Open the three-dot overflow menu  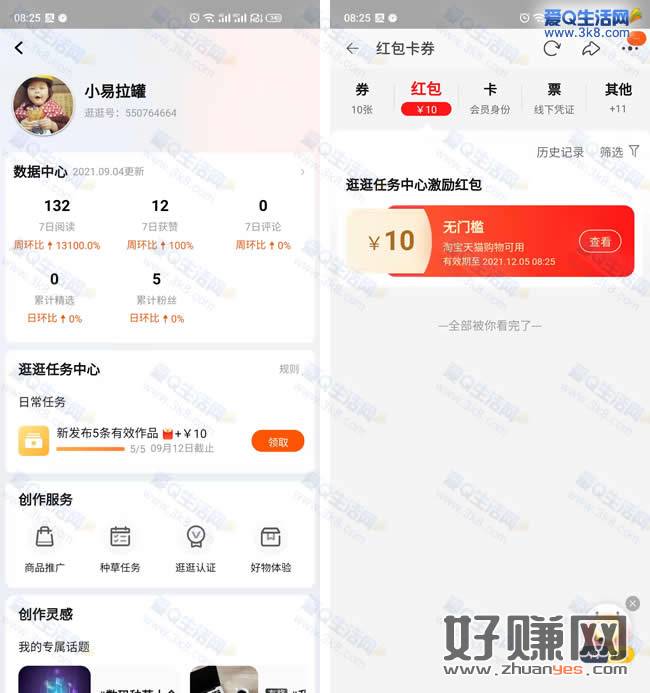pos(630,48)
